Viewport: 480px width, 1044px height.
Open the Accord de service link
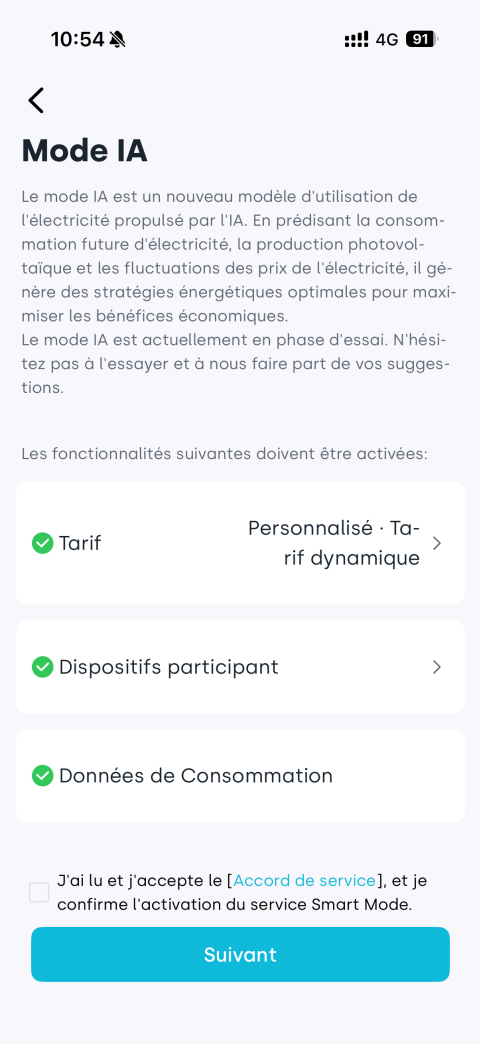pyautogui.click(x=304, y=880)
